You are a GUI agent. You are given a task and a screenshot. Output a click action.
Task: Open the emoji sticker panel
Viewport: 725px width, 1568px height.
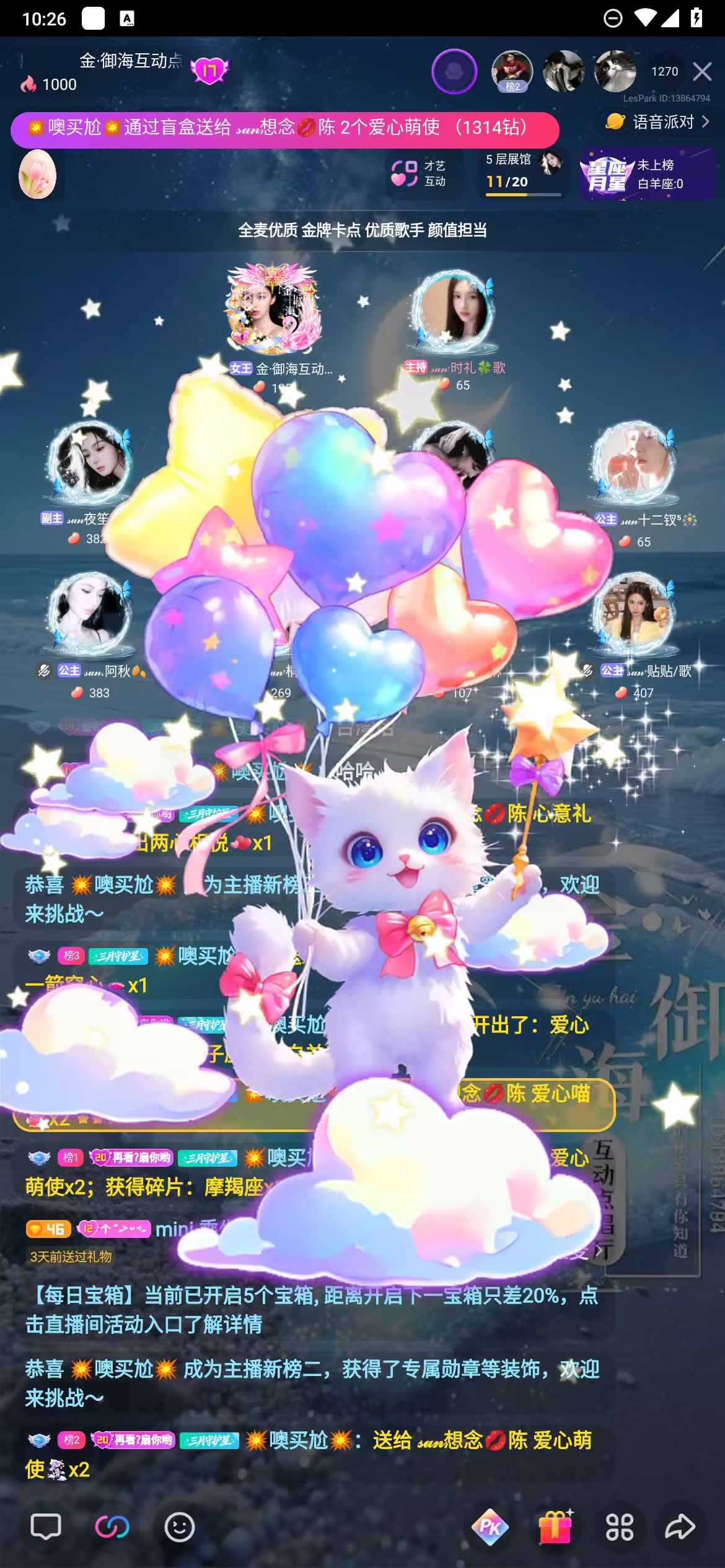[180, 1527]
